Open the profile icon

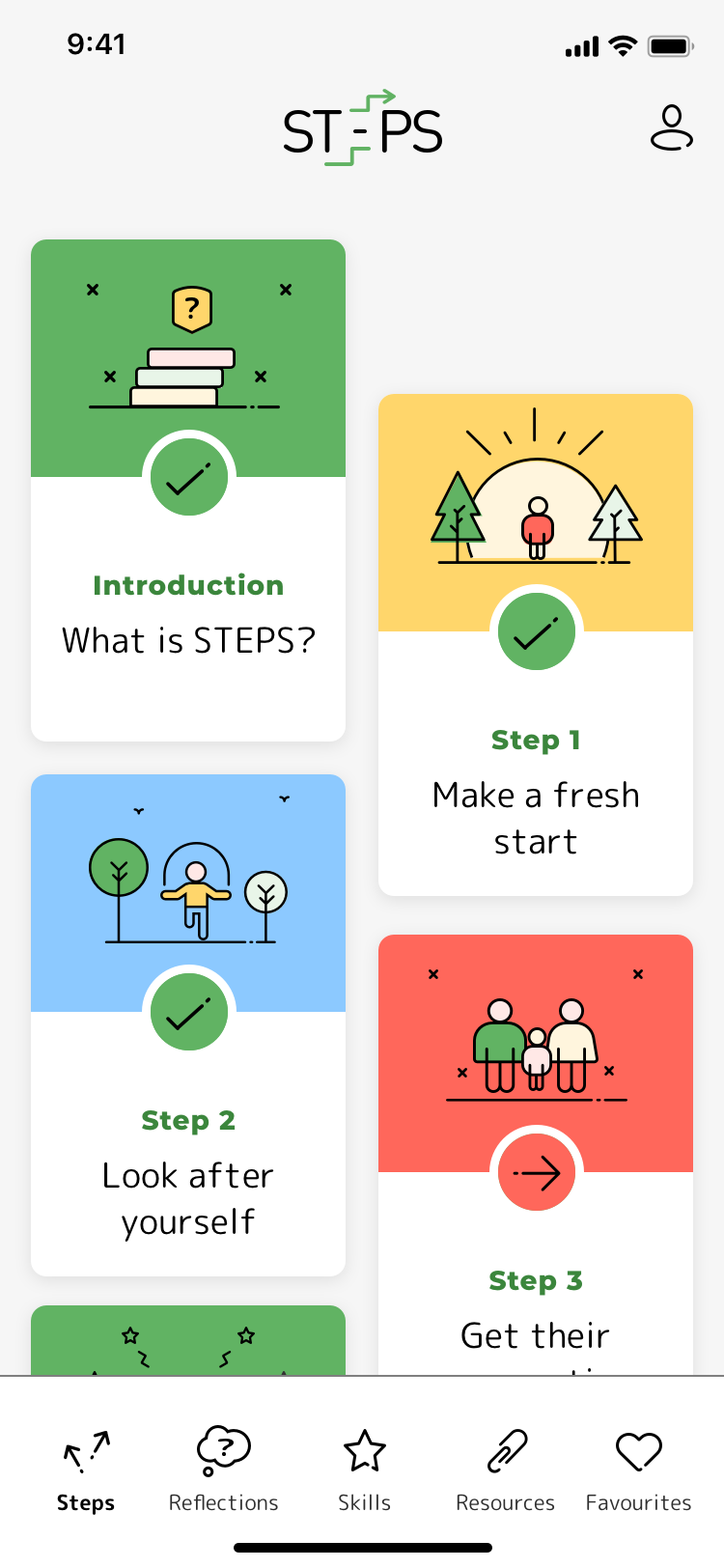pos(672,128)
